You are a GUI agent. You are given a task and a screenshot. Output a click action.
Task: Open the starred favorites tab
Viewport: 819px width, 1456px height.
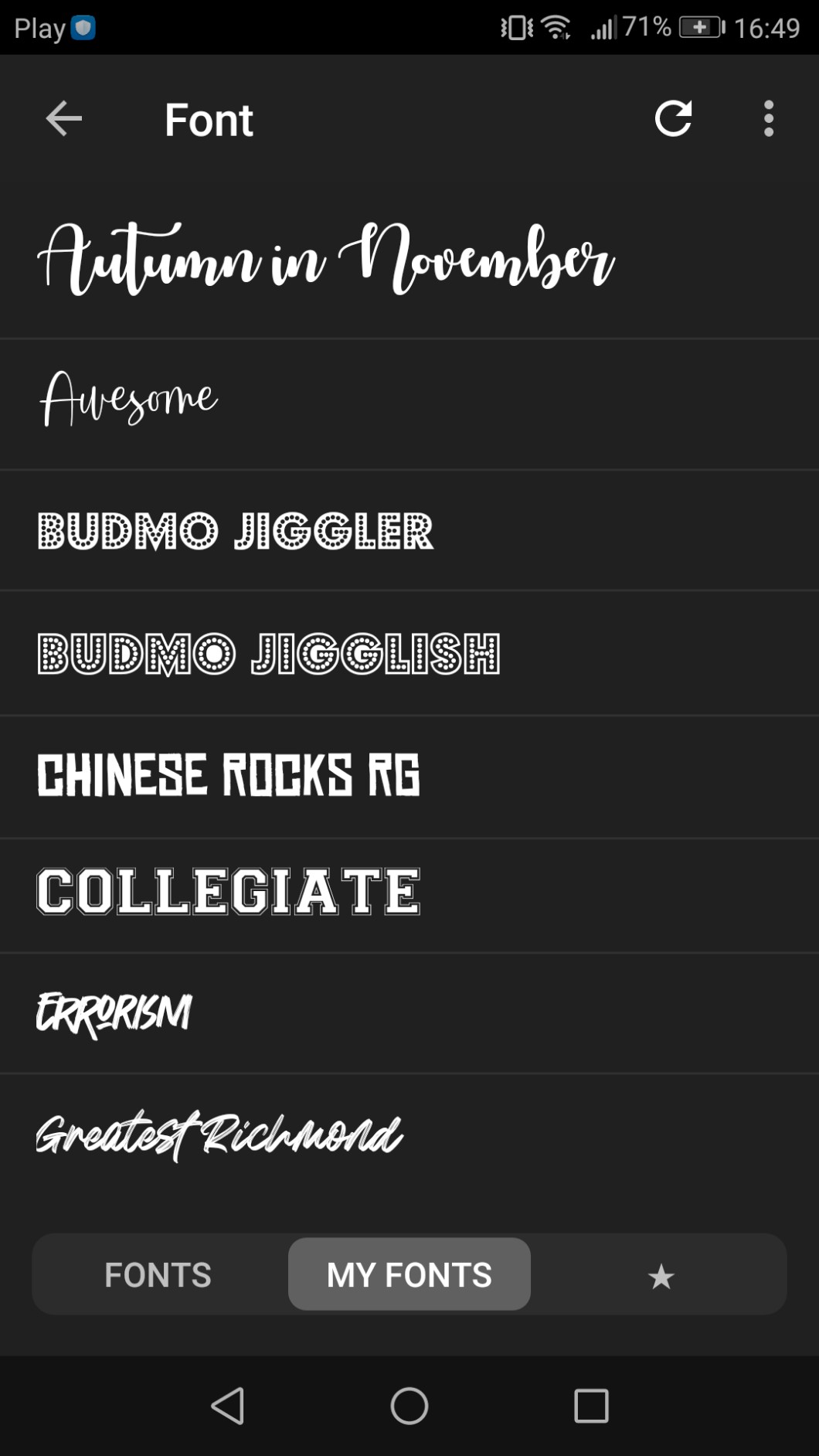[x=661, y=1276]
